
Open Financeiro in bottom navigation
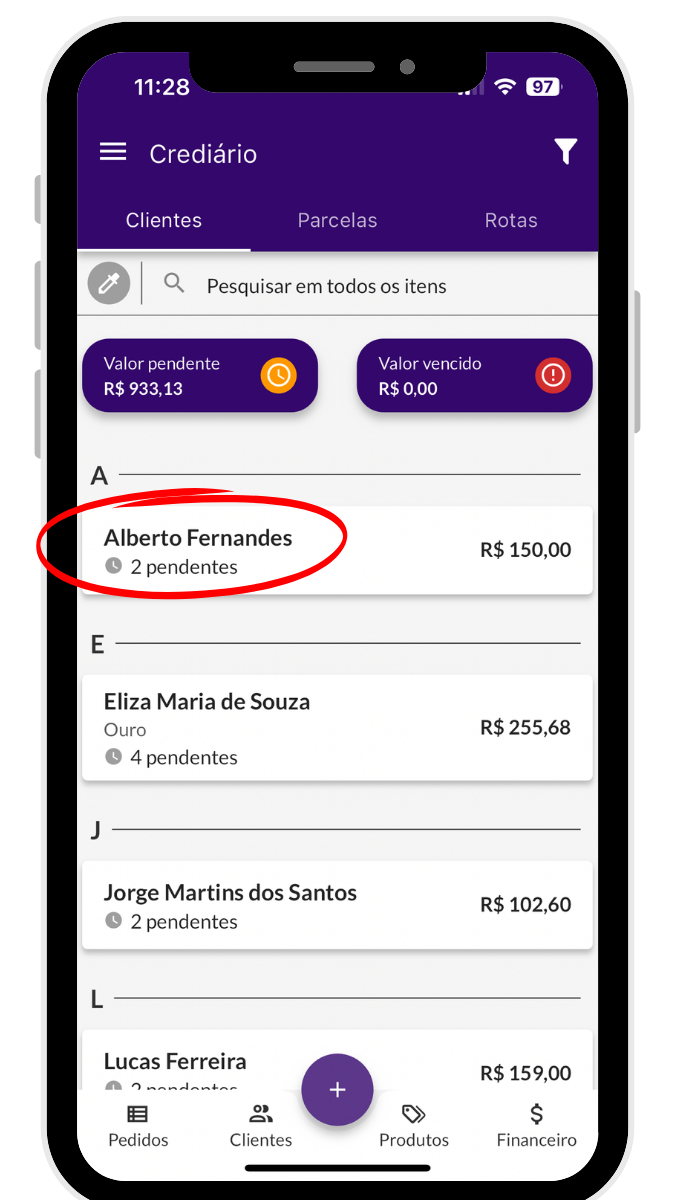pyautogui.click(x=536, y=1126)
